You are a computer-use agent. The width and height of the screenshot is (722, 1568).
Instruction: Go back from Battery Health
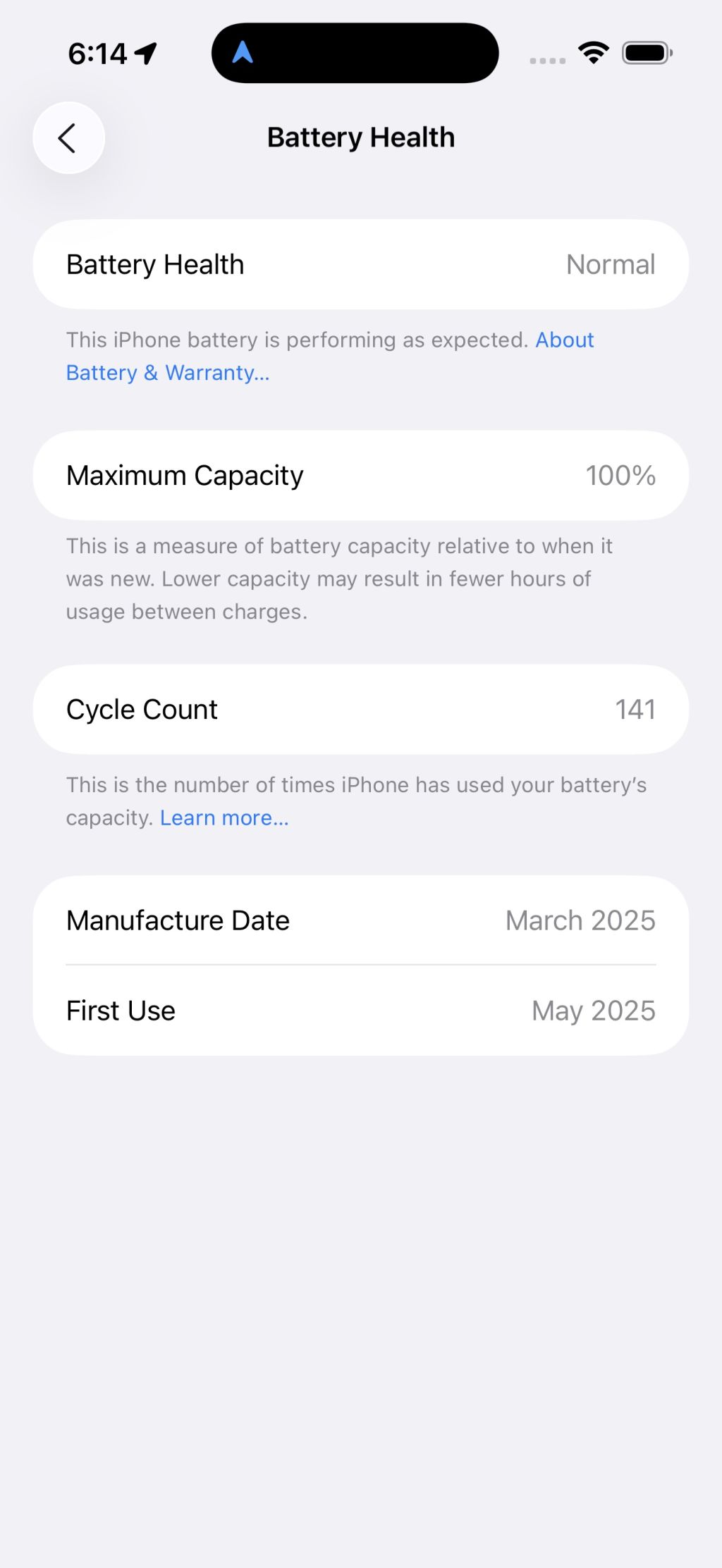tap(68, 138)
